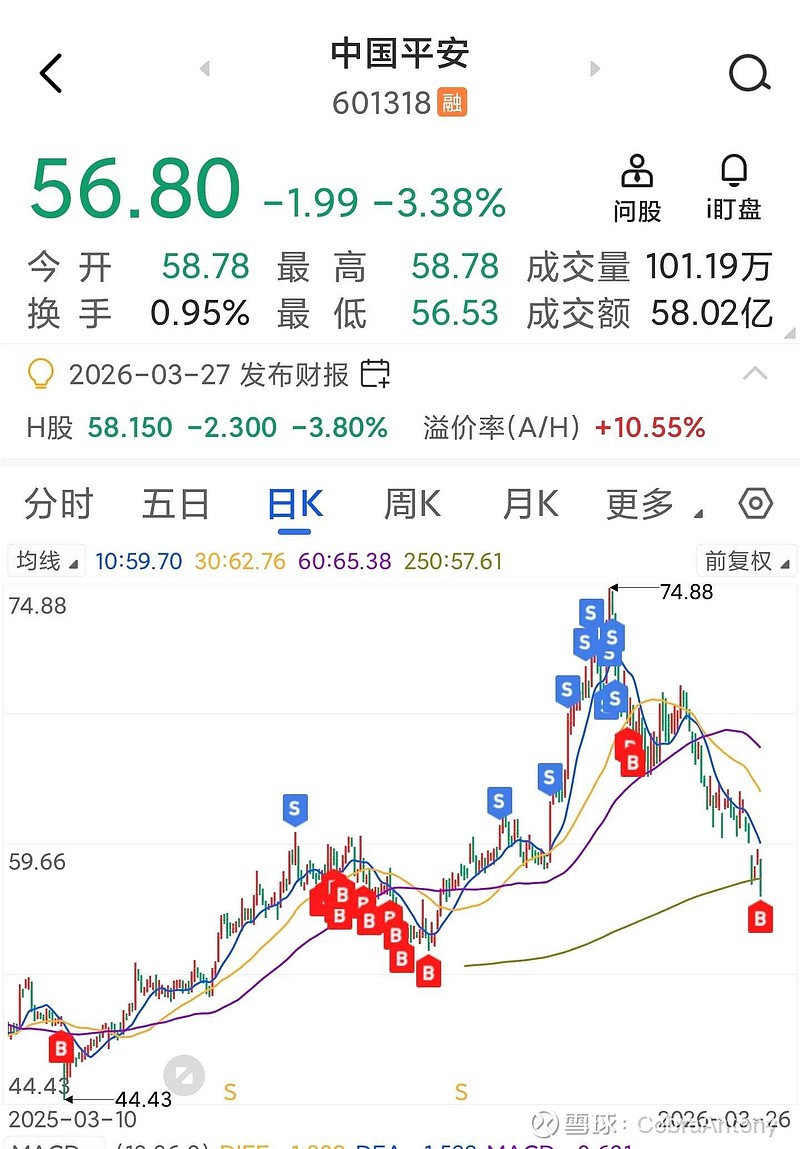Tap the 融 margin badge beside 601318
The height and width of the screenshot is (1149, 800).
(452, 103)
